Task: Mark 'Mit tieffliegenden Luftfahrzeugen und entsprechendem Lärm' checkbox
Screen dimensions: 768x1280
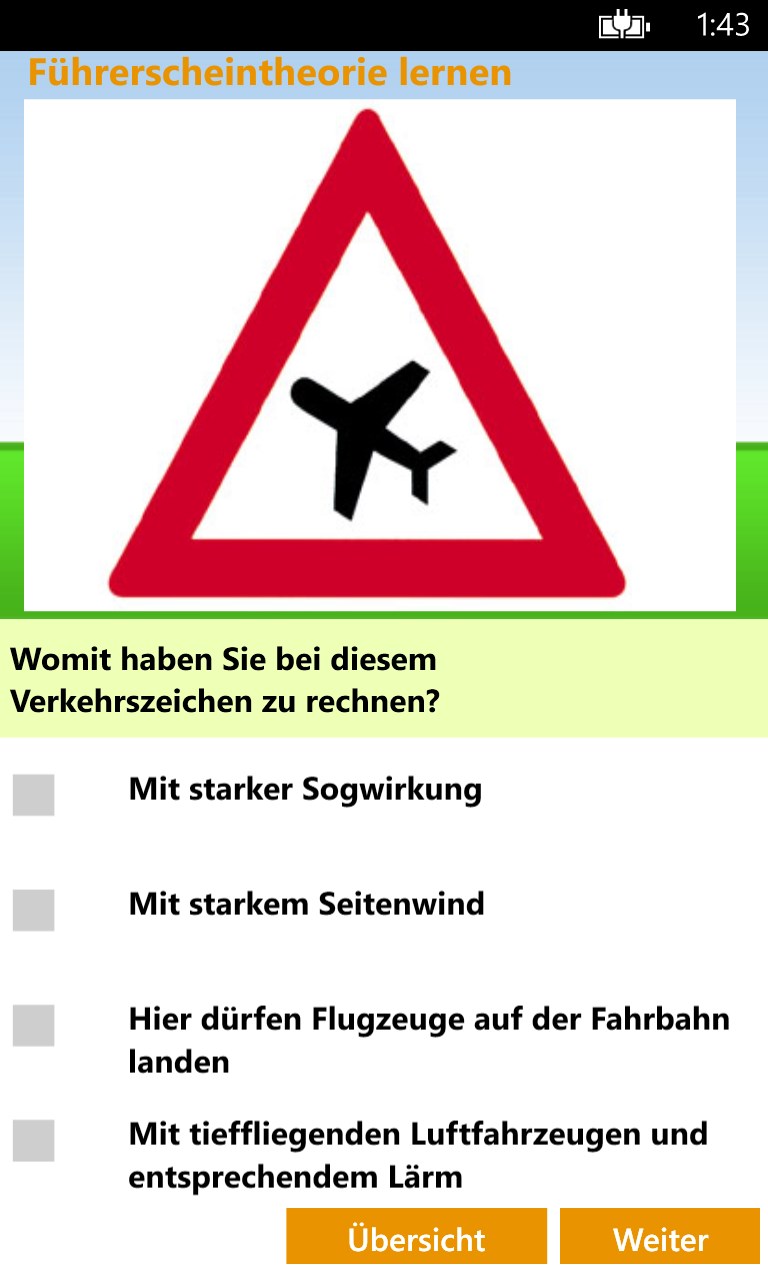Action: tap(33, 1141)
